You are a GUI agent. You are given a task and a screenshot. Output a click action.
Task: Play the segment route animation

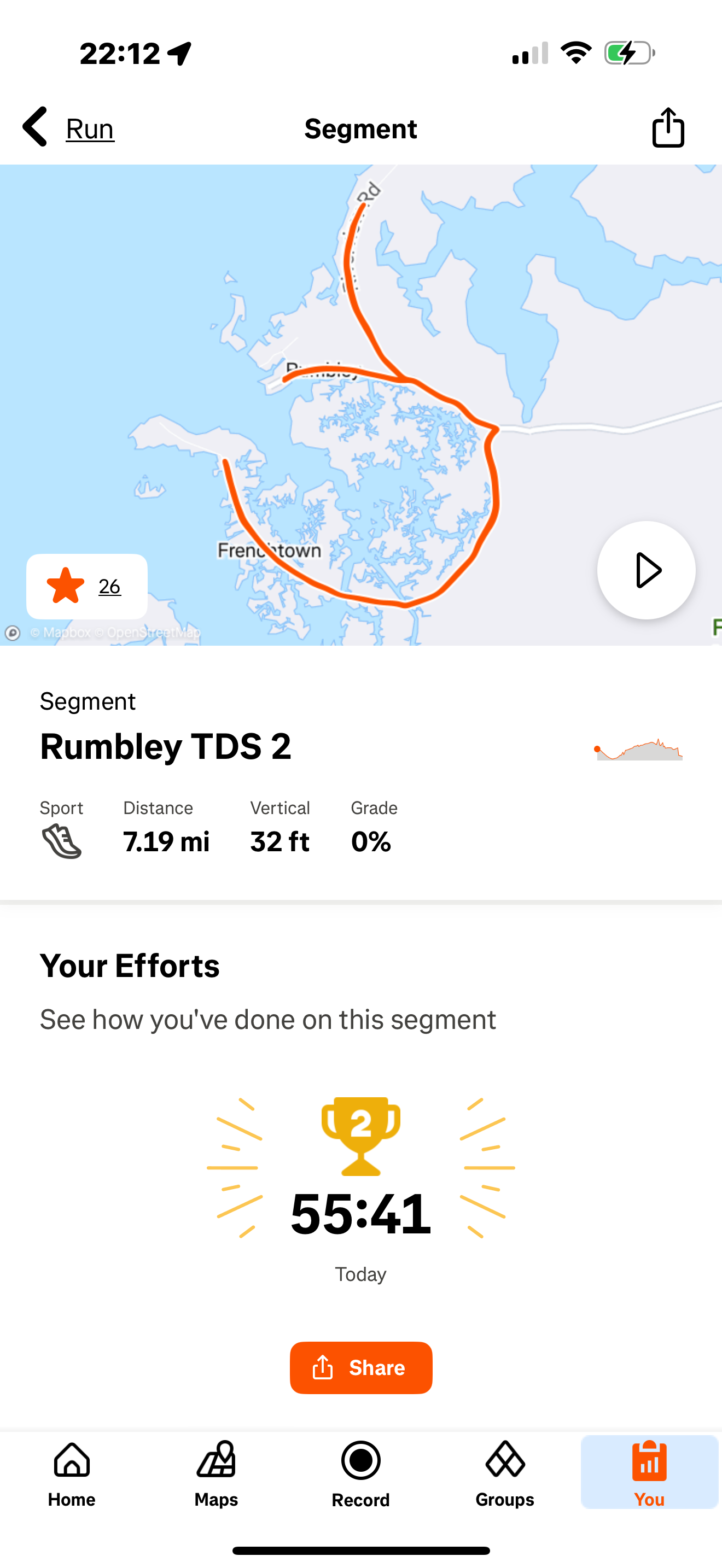tap(646, 570)
